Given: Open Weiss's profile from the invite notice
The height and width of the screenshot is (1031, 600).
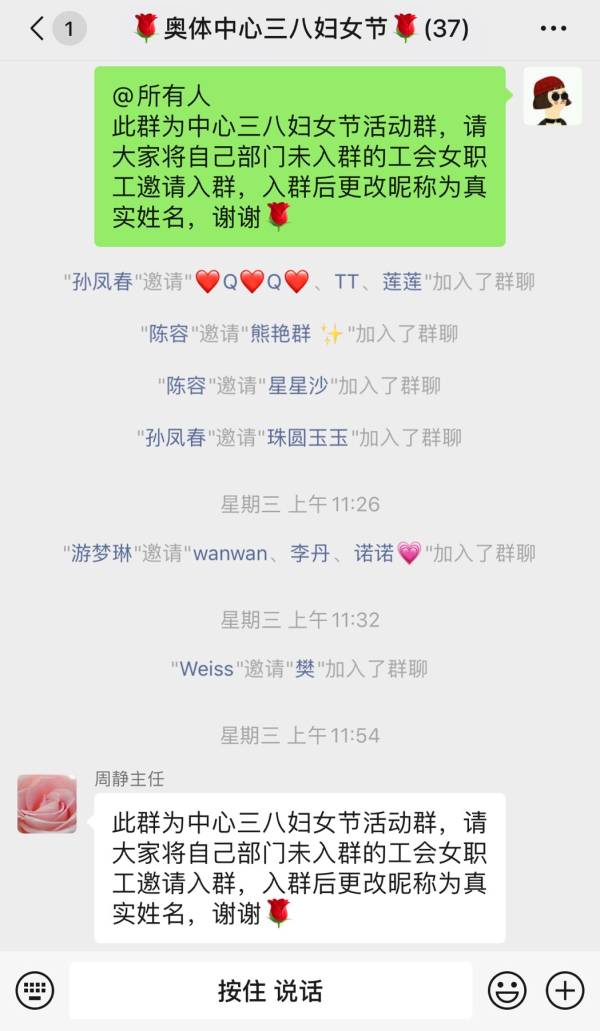Looking at the screenshot, I should pyautogui.click(x=206, y=669).
